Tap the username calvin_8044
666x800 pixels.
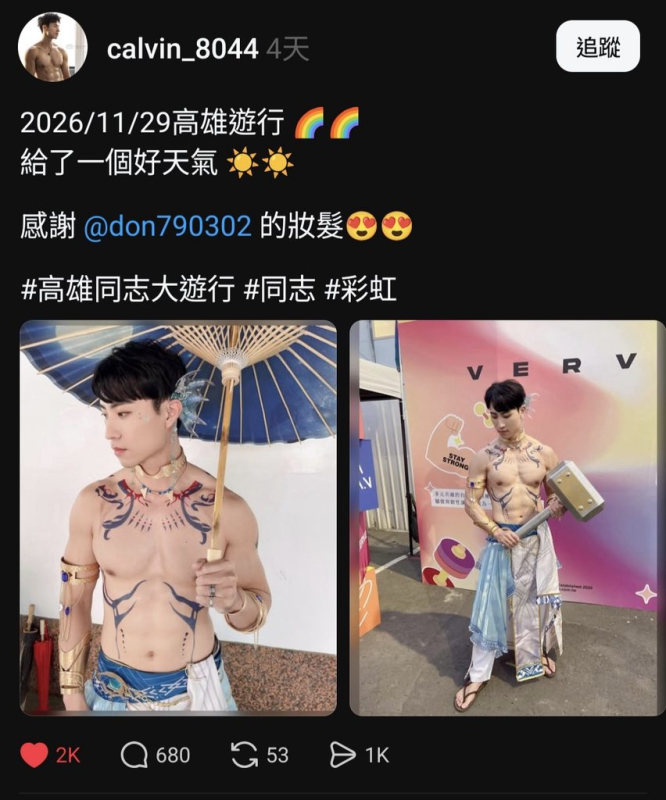pos(183,48)
